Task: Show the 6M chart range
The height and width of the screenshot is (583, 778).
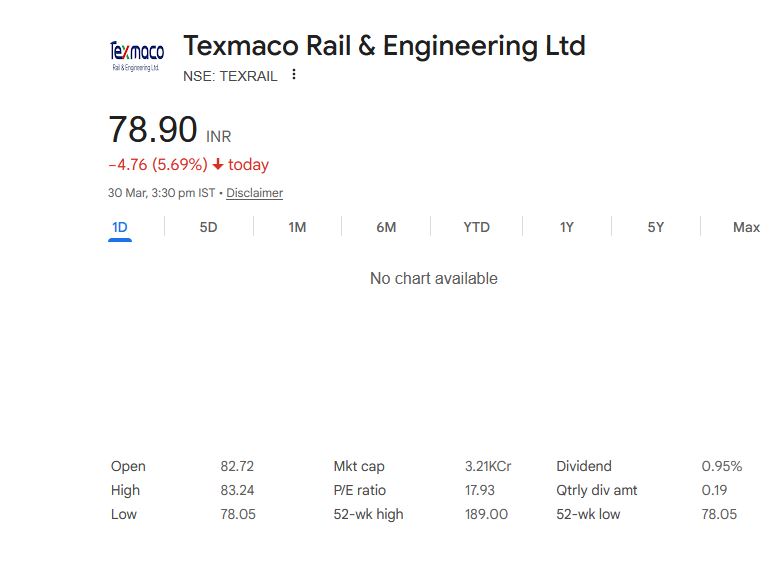Action: click(x=386, y=227)
